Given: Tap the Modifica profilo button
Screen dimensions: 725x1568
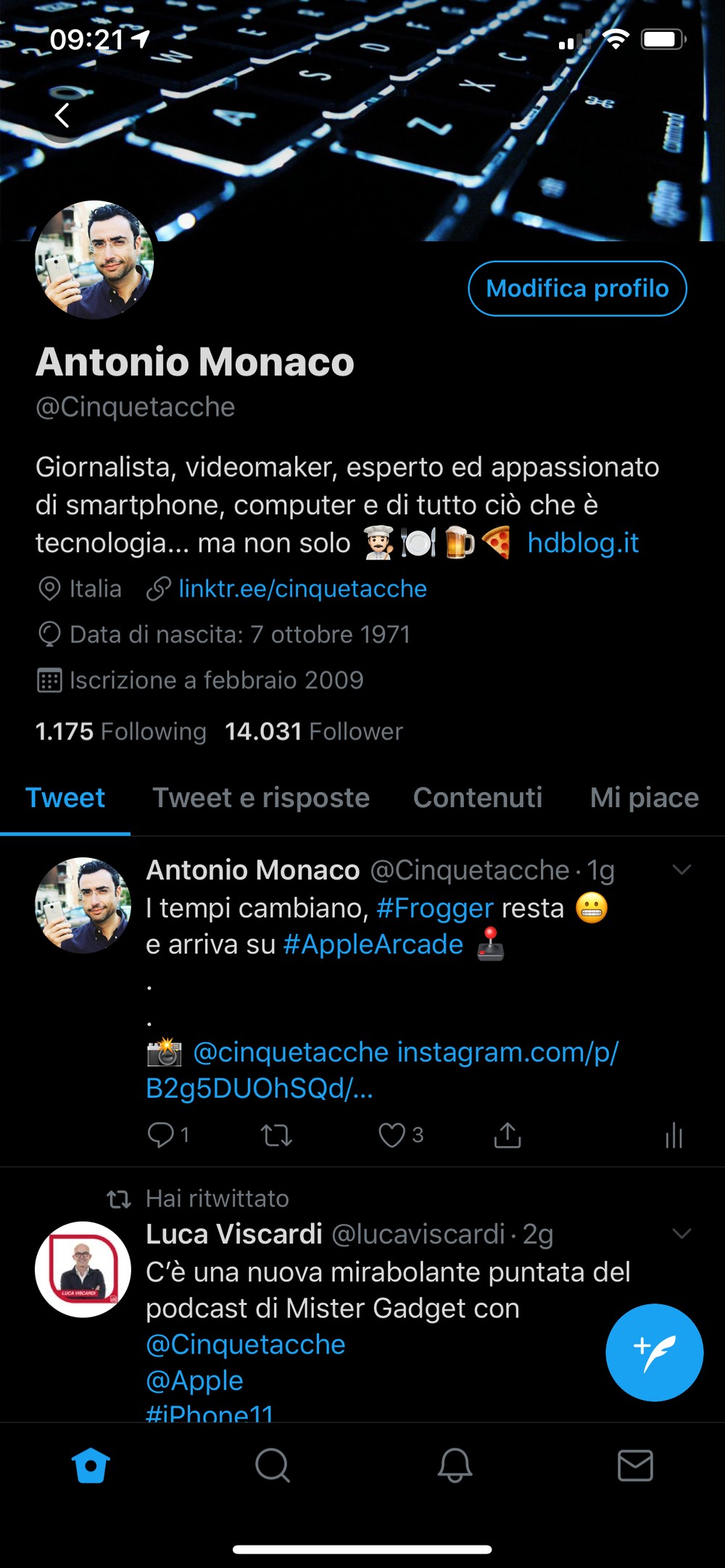Looking at the screenshot, I should 577,288.
